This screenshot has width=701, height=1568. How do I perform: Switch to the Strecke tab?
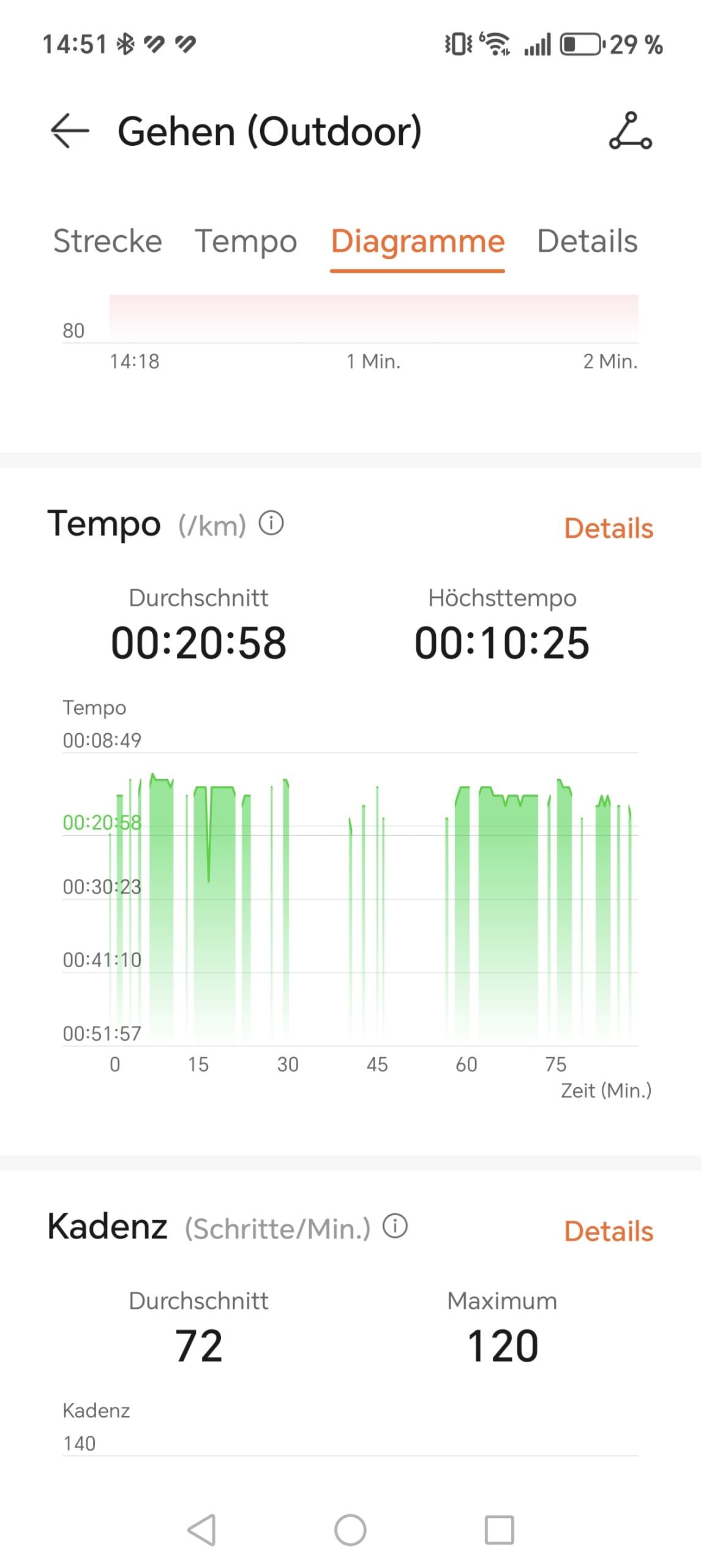(108, 241)
